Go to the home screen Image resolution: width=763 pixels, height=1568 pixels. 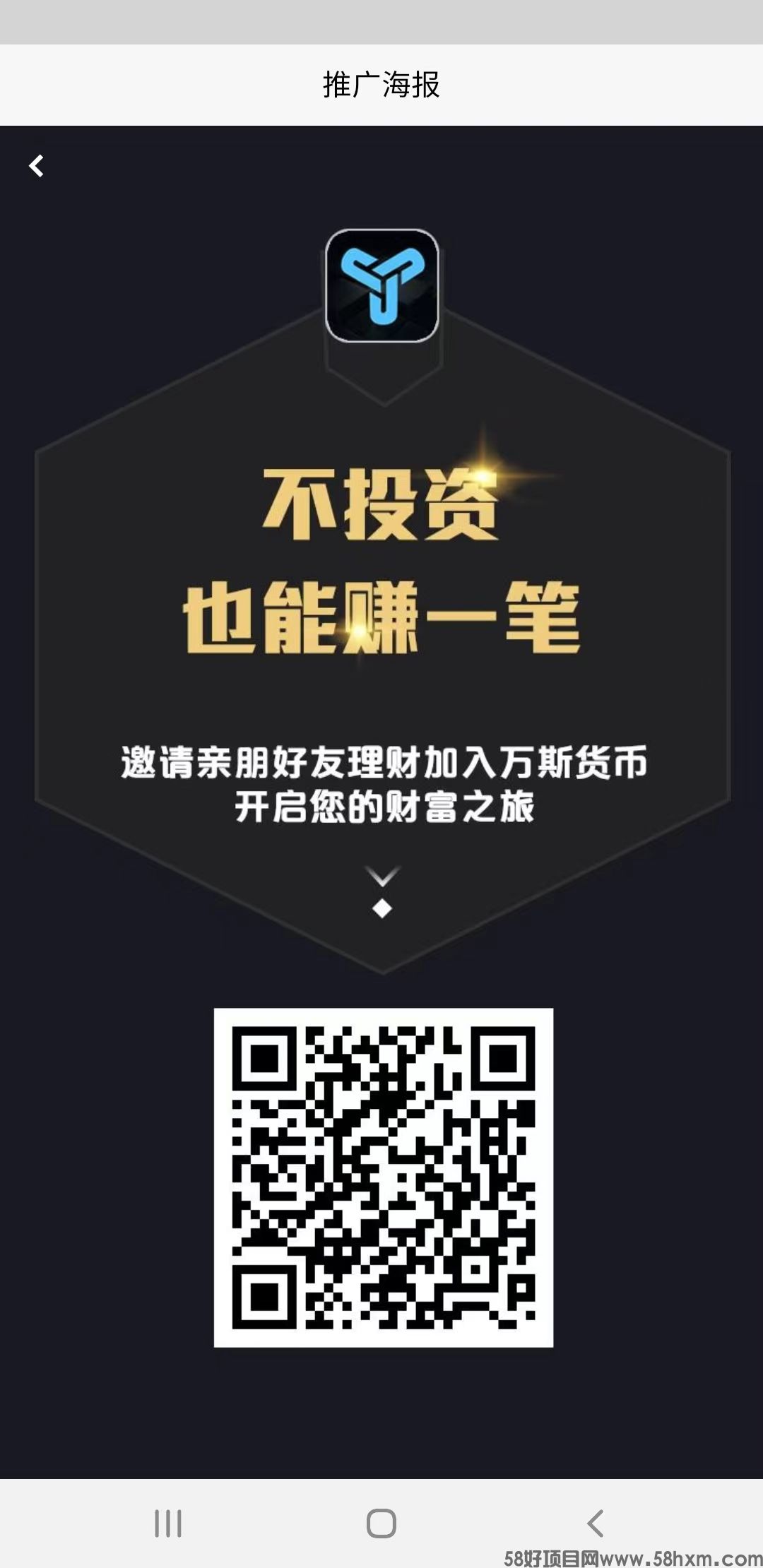coord(381,1524)
